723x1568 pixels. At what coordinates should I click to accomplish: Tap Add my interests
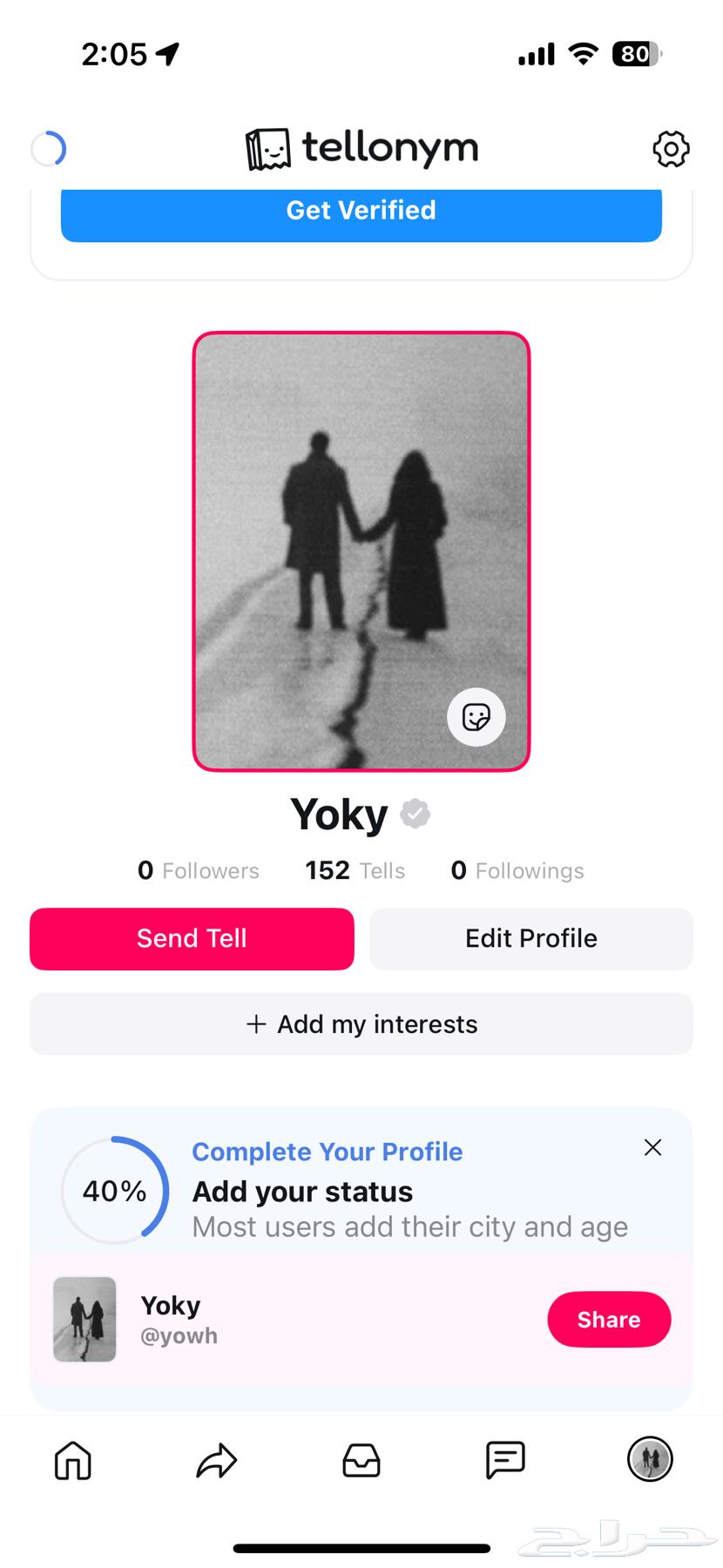(x=361, y=1024)
